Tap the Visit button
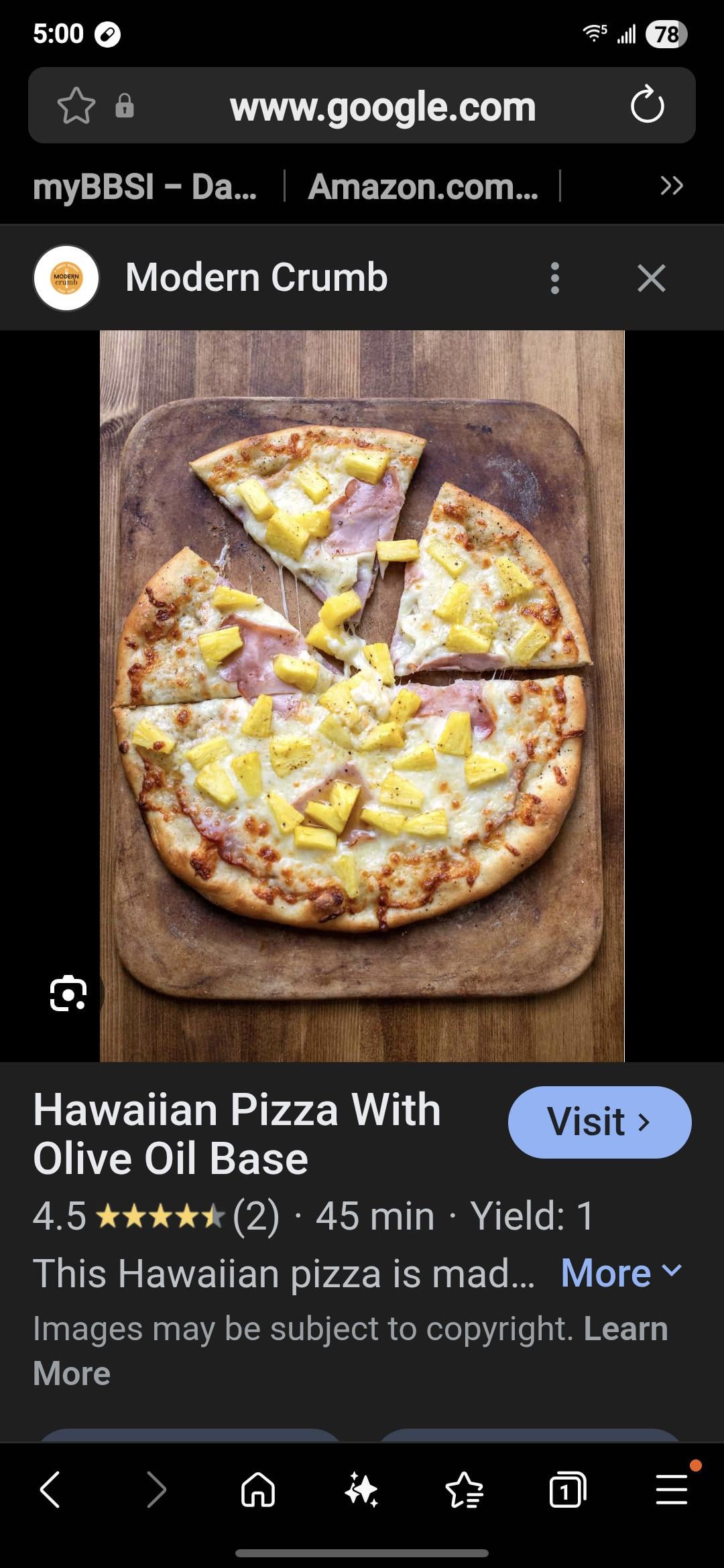Screen dimensions: 724x1568 599,1122
